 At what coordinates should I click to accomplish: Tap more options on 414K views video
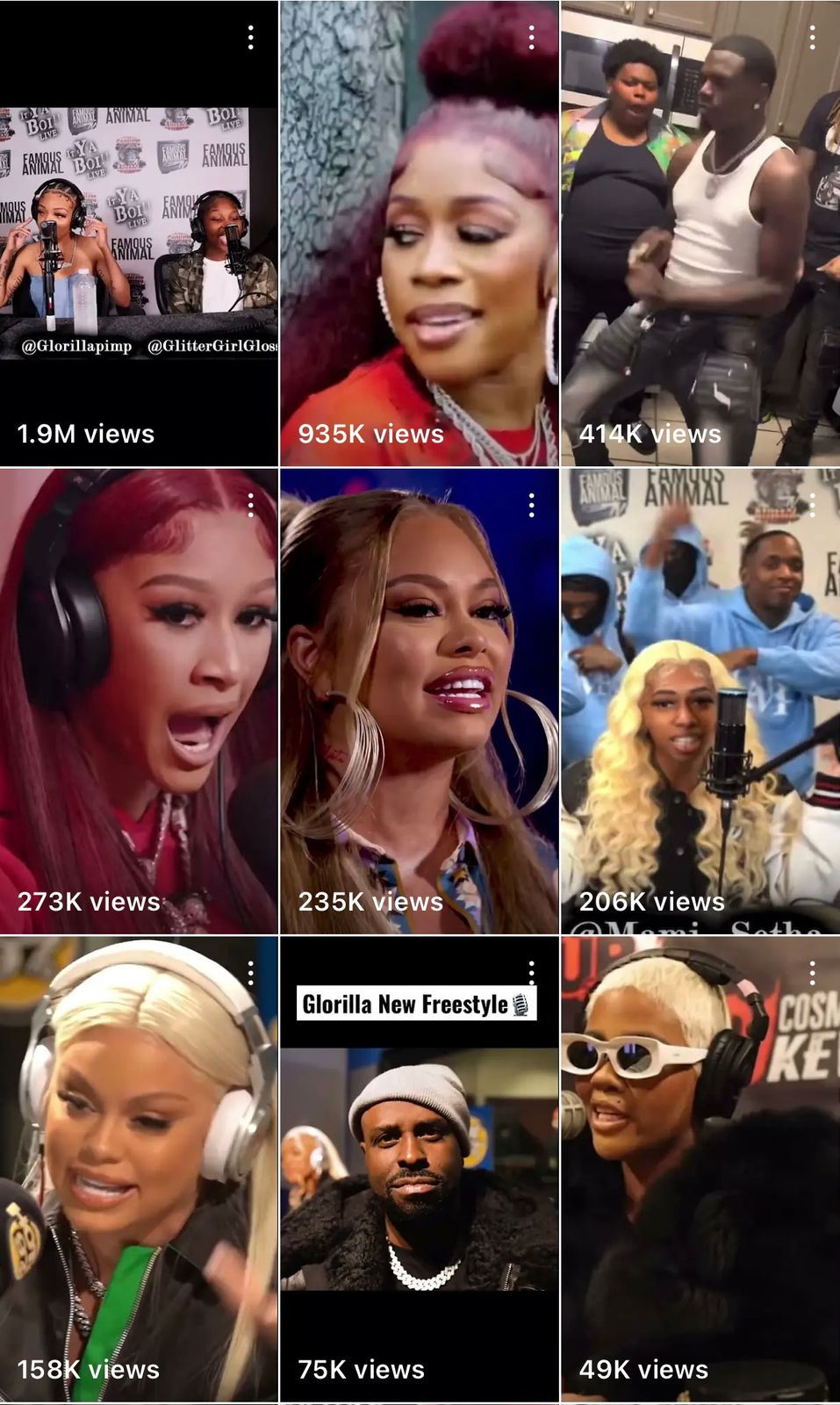coord(813,37)
